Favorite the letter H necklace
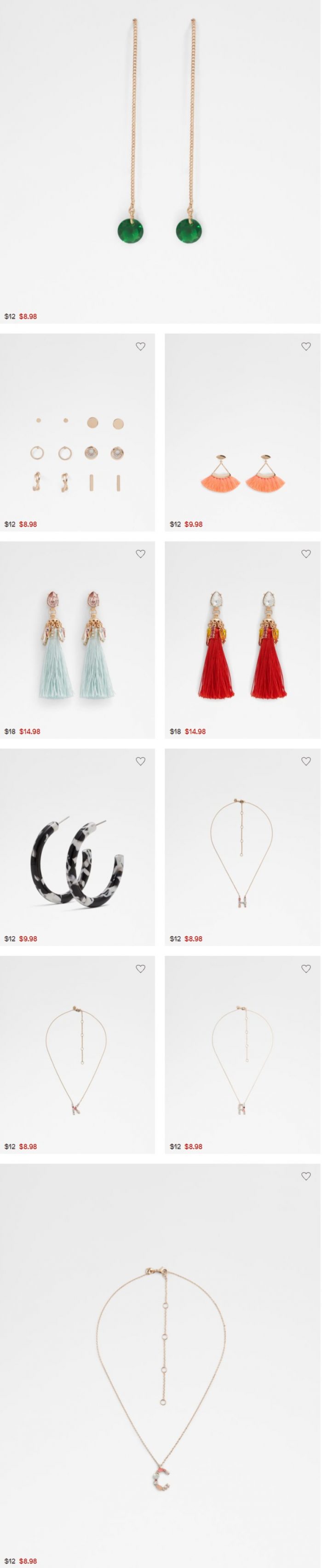Image resolution: width=322 pixels, height=1568 pixels. (306, 761)
